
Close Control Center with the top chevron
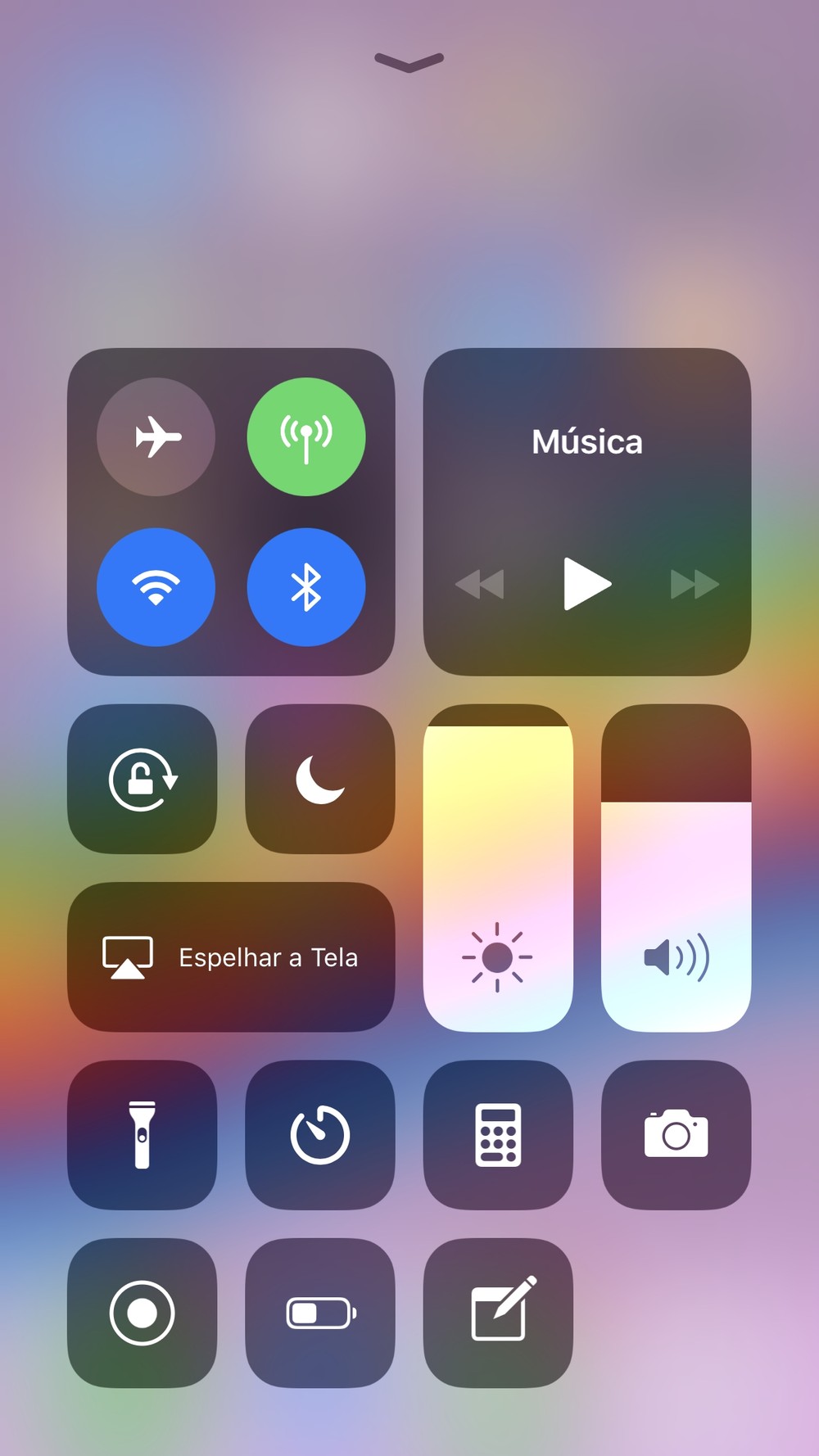click(x=409, y=62)
